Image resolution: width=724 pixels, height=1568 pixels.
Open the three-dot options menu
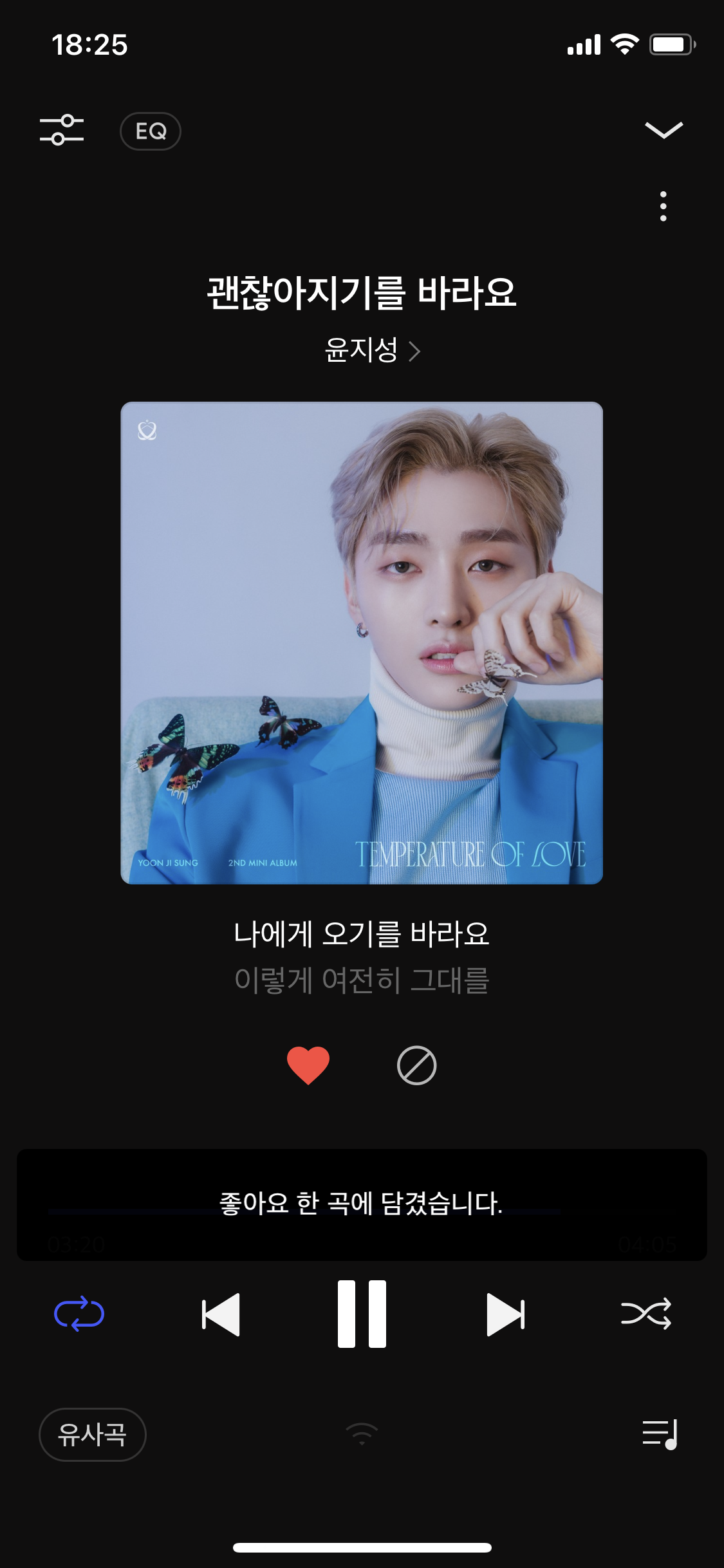point(663,206)
